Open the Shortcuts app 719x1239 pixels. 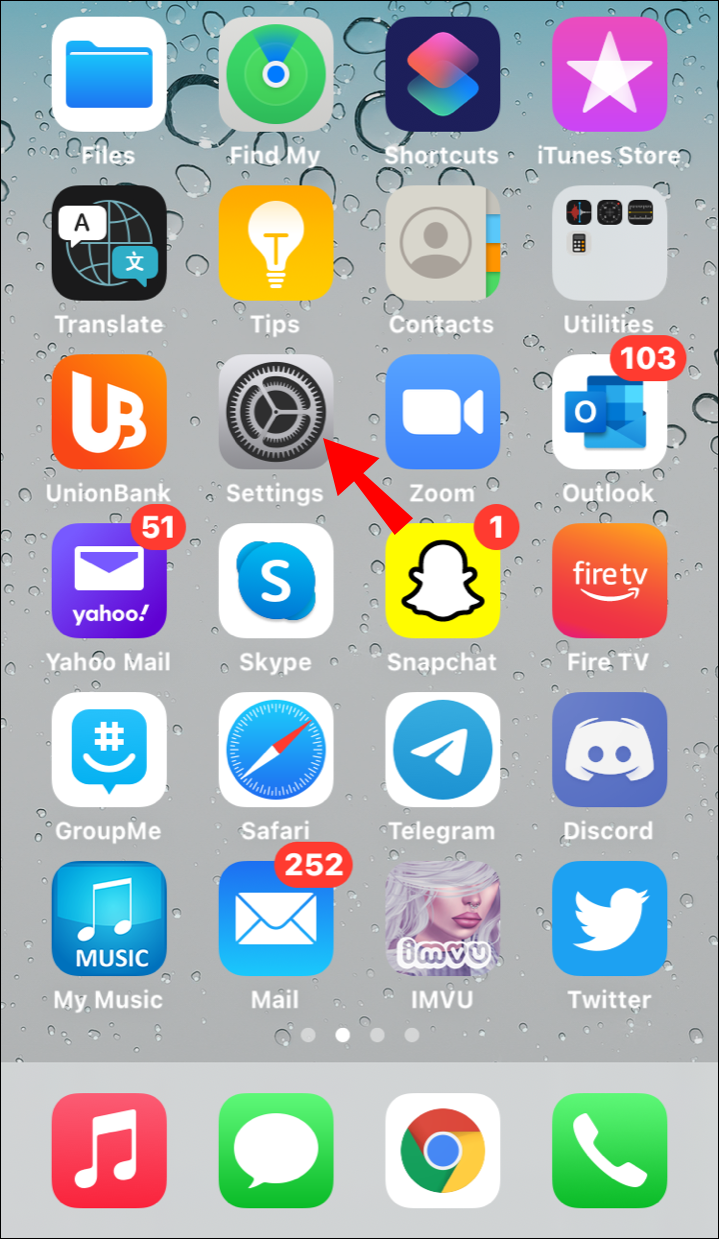pyautogui.click(x=442, y=75)
